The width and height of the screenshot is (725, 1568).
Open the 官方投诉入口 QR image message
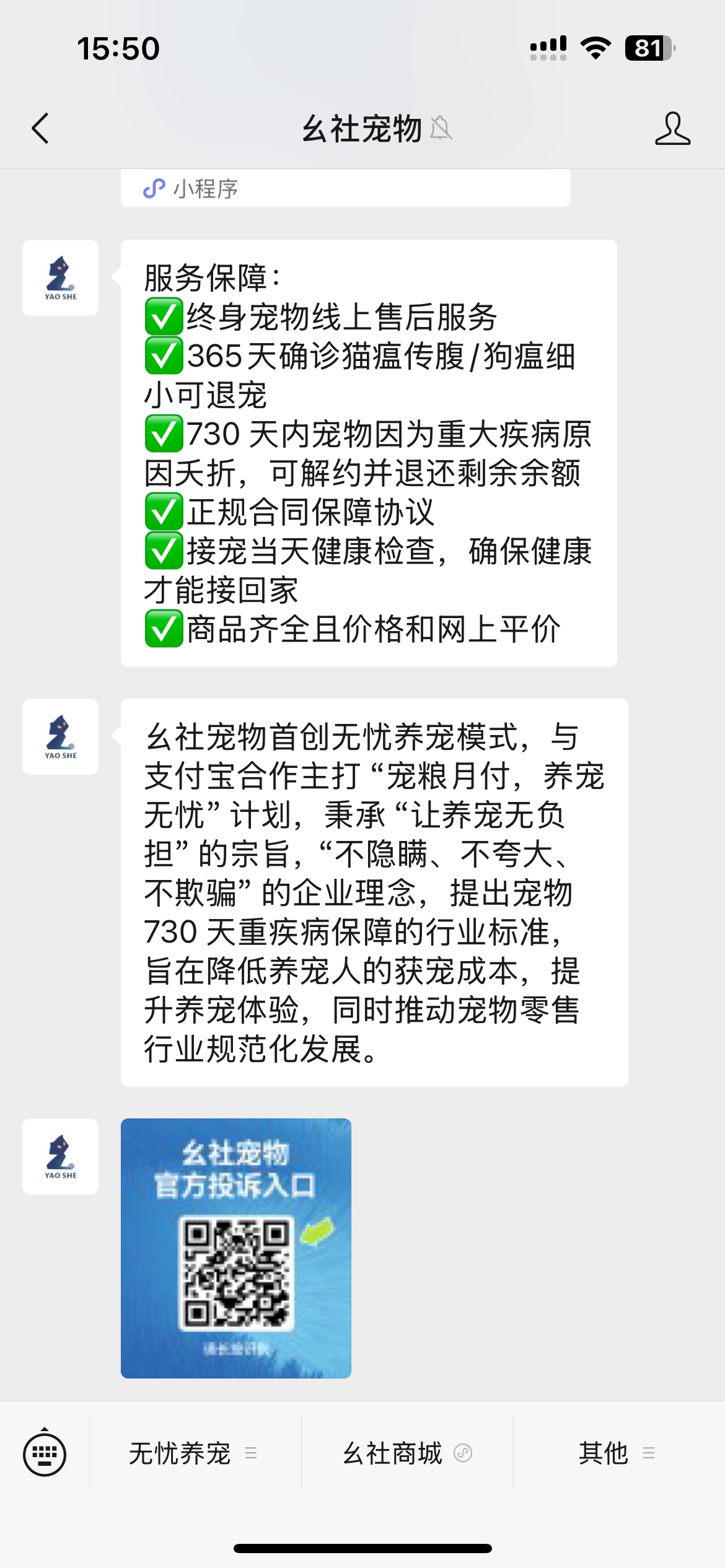236,1248
